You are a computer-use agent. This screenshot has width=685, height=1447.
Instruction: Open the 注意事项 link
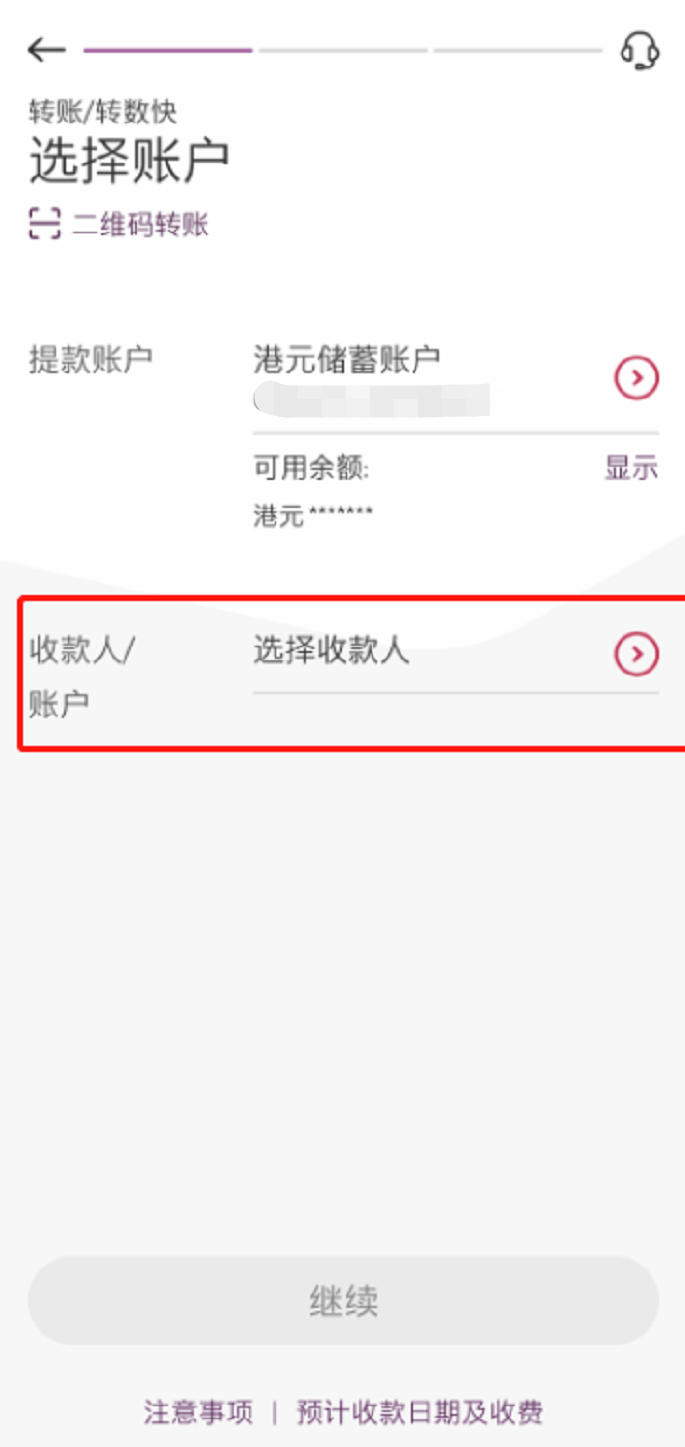tap(198, 1412)
